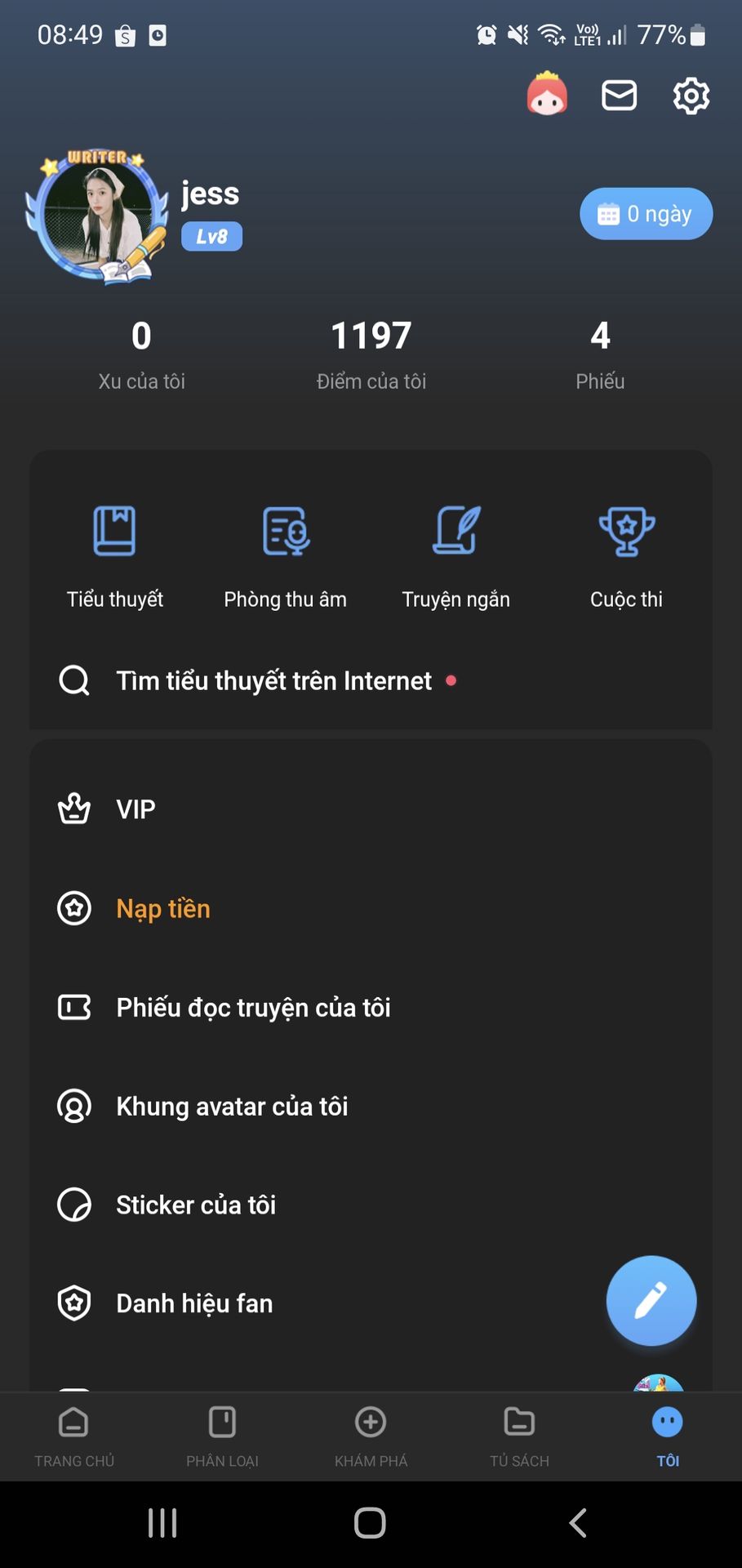Open the settings gear icon
The height and width of the screenshot is (1568, 742).
click(x=691, y=96)
